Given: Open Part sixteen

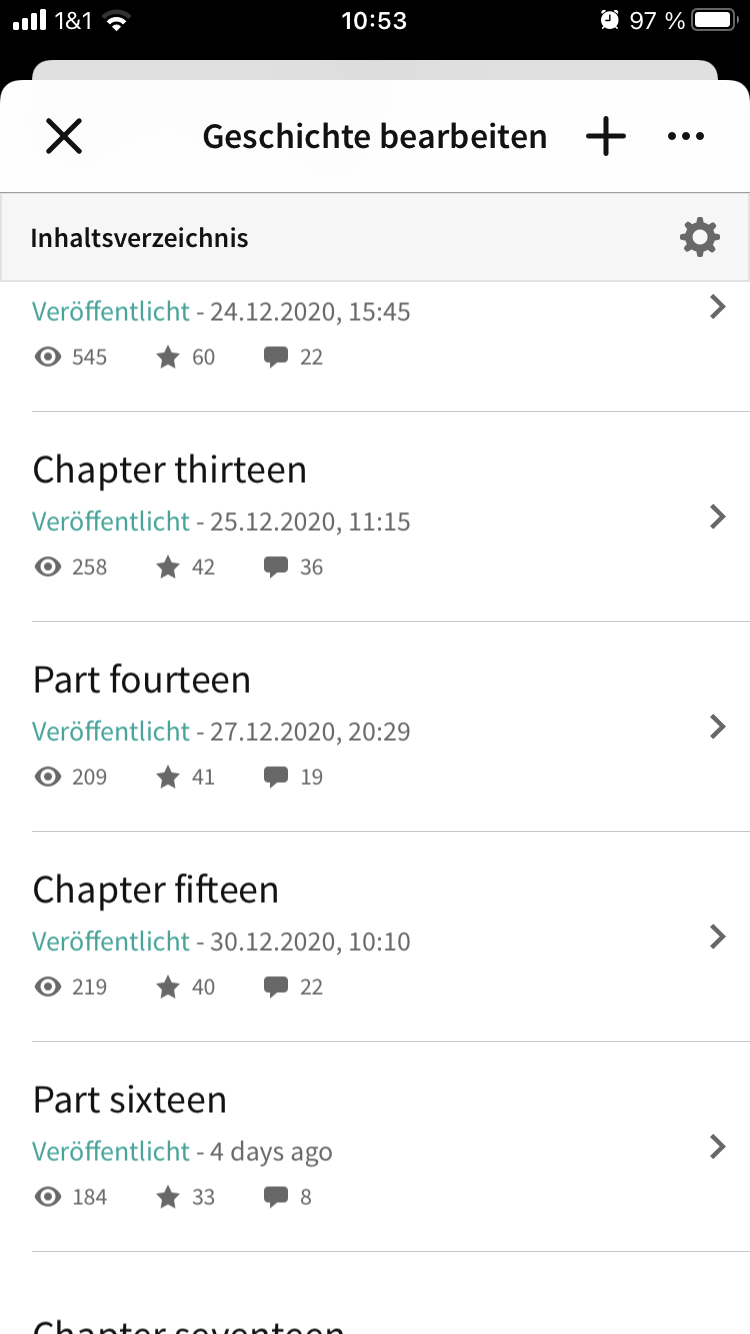Looking at the screenshot, I should pyautogui.click(x=375, y=1147).
